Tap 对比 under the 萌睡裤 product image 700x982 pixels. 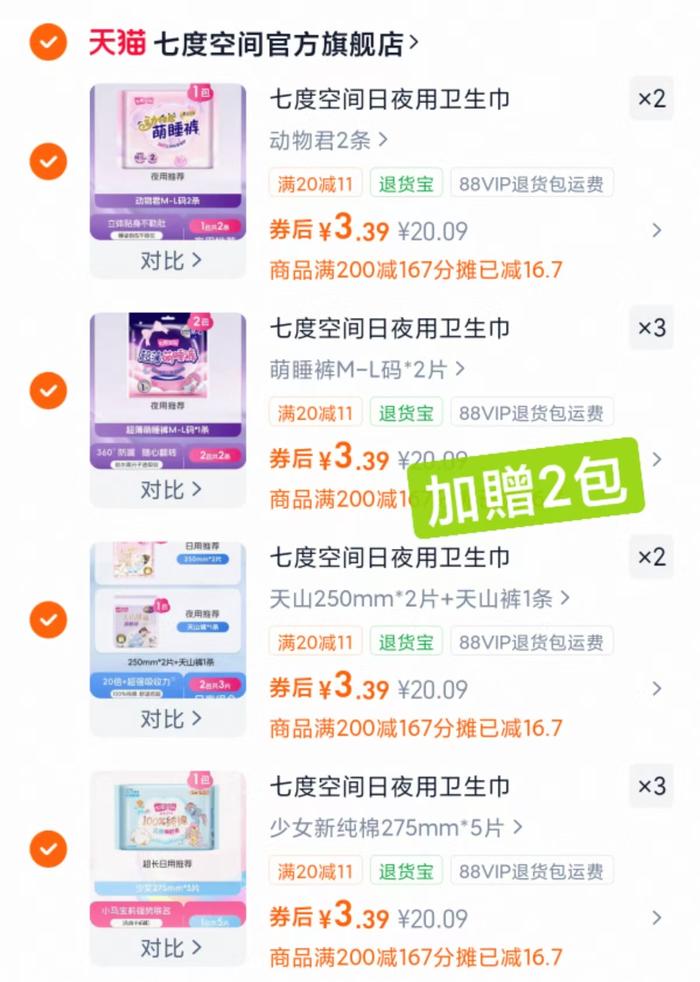point(169,489)
